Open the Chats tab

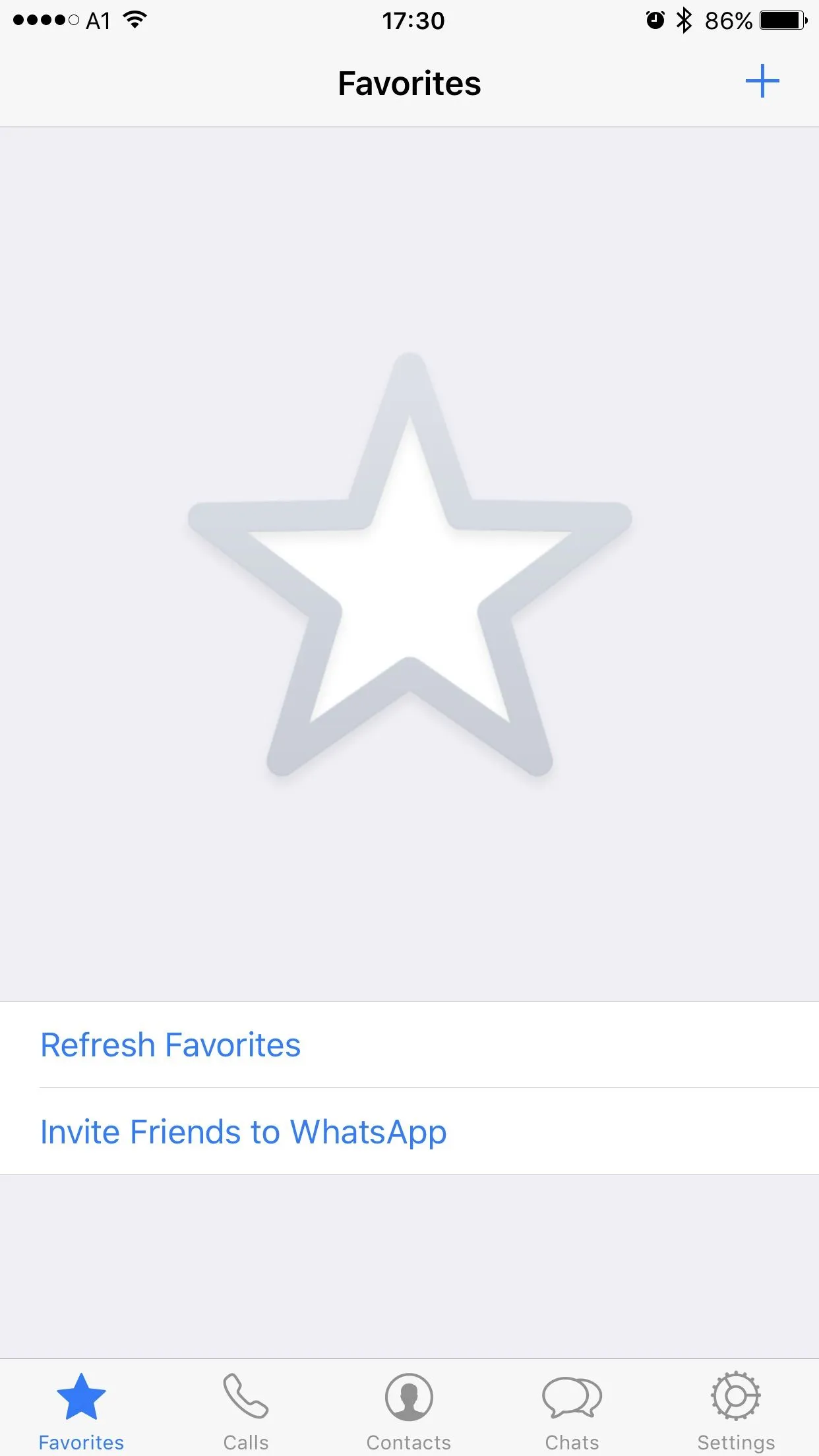(x=572, y=1409)
